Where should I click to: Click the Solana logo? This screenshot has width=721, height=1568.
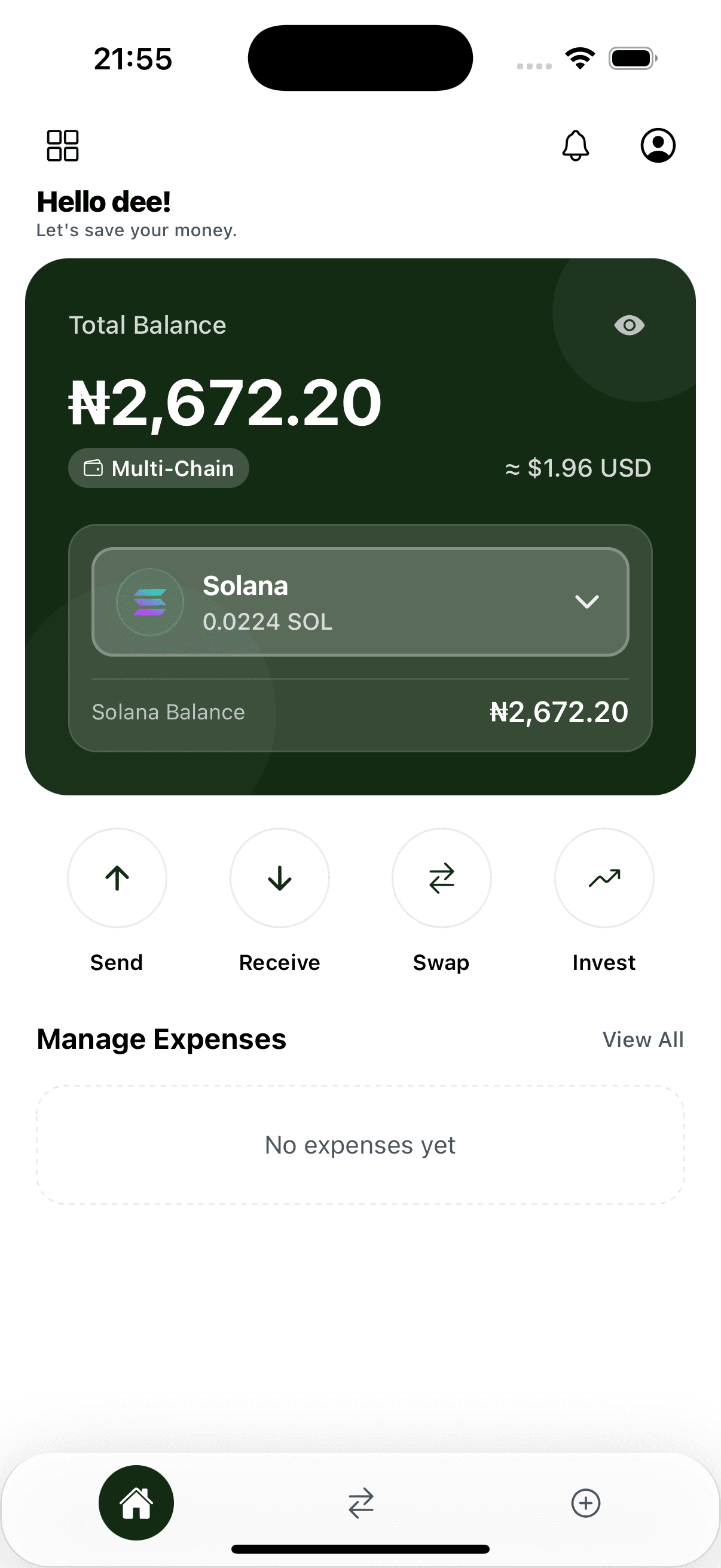tap(148, 602)
